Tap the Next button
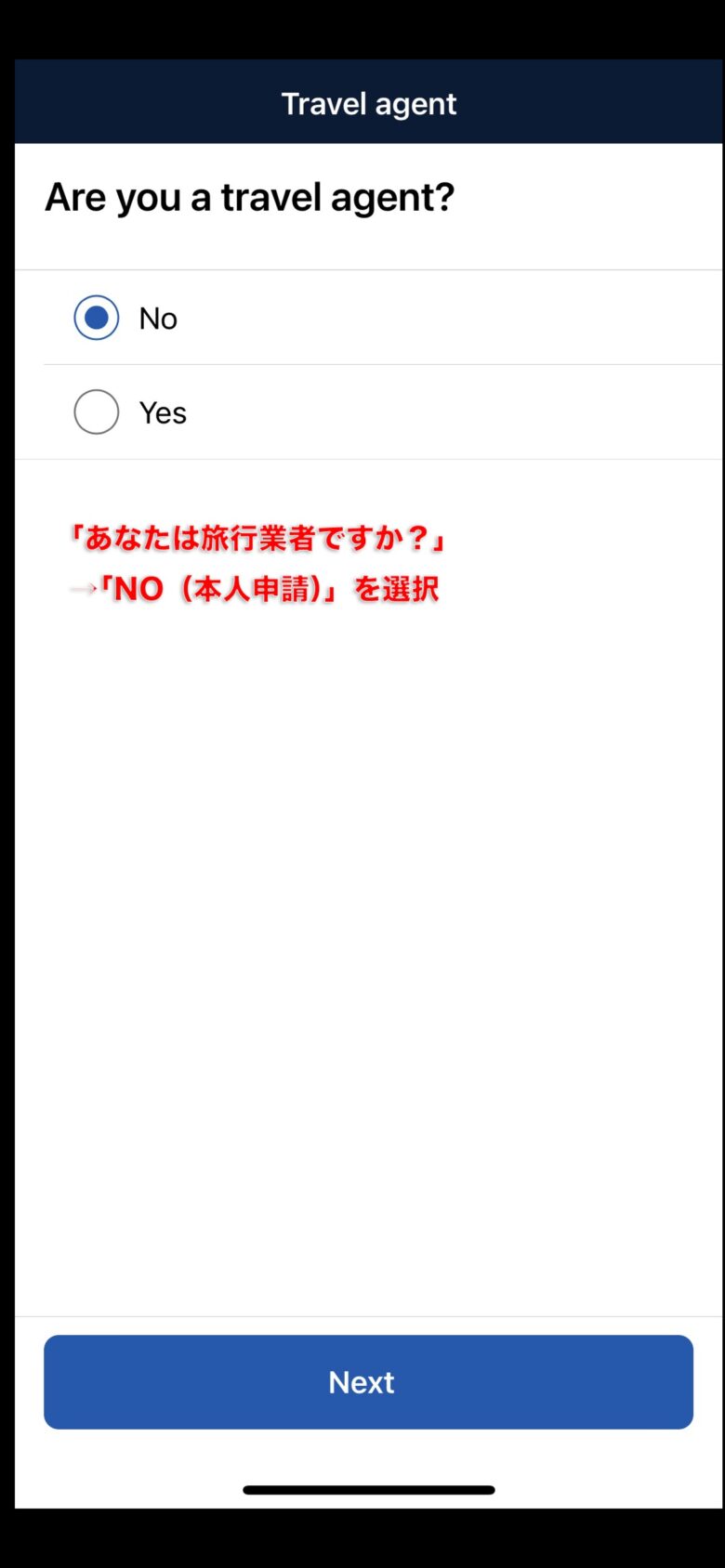Image resolution: width=725 pixels, height=1568 pixels. point(368,1382)
